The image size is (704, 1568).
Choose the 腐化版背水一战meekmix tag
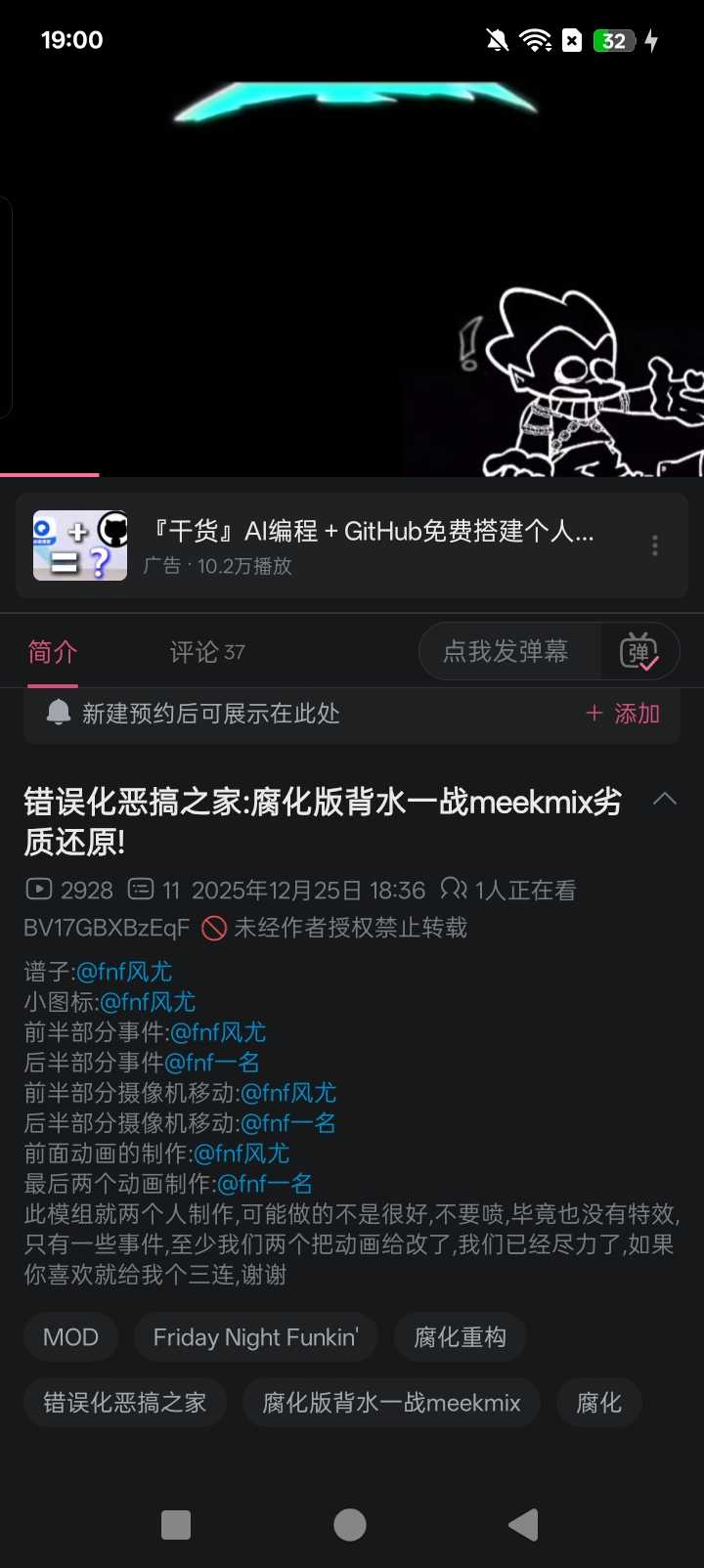391,1403
